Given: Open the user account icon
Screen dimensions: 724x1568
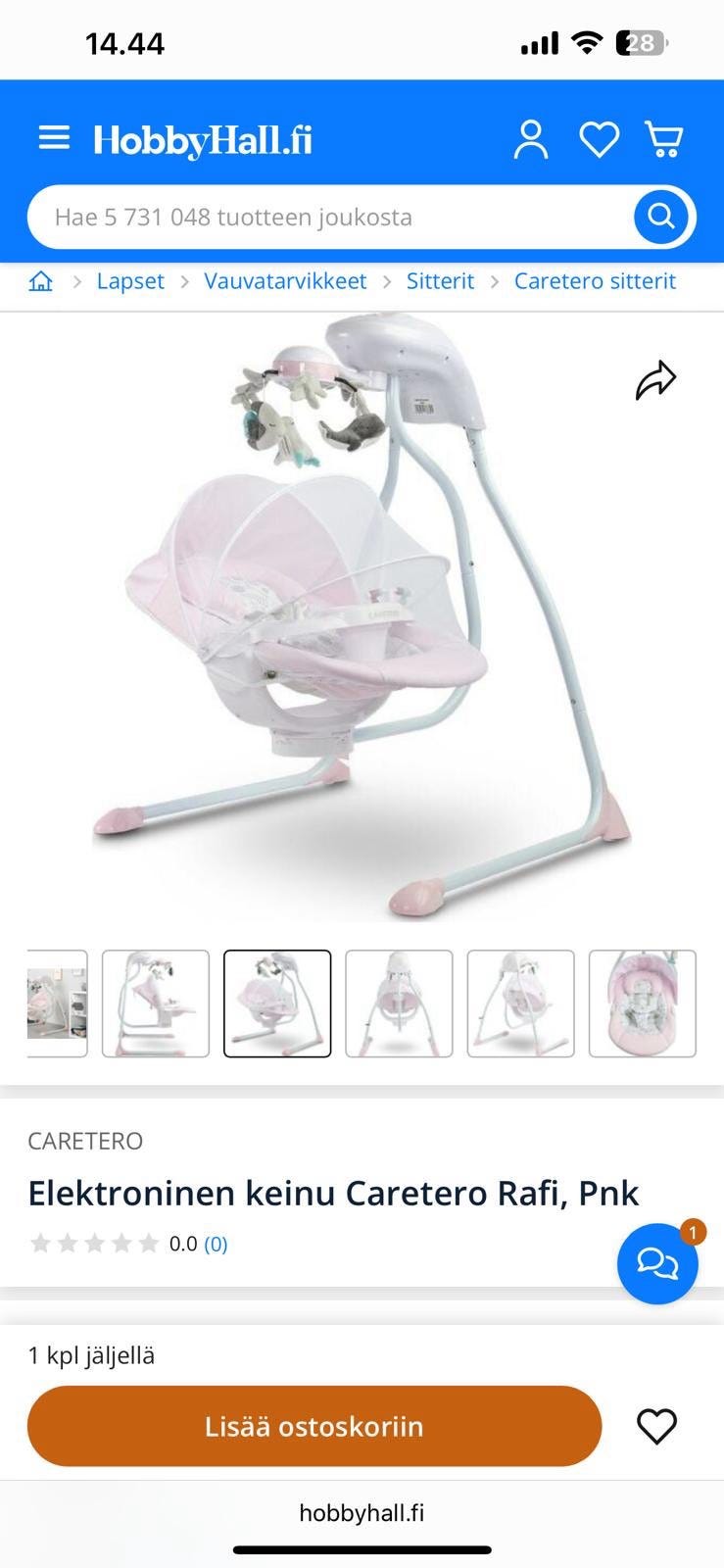Looking at the screenshot, I should 531,139.
